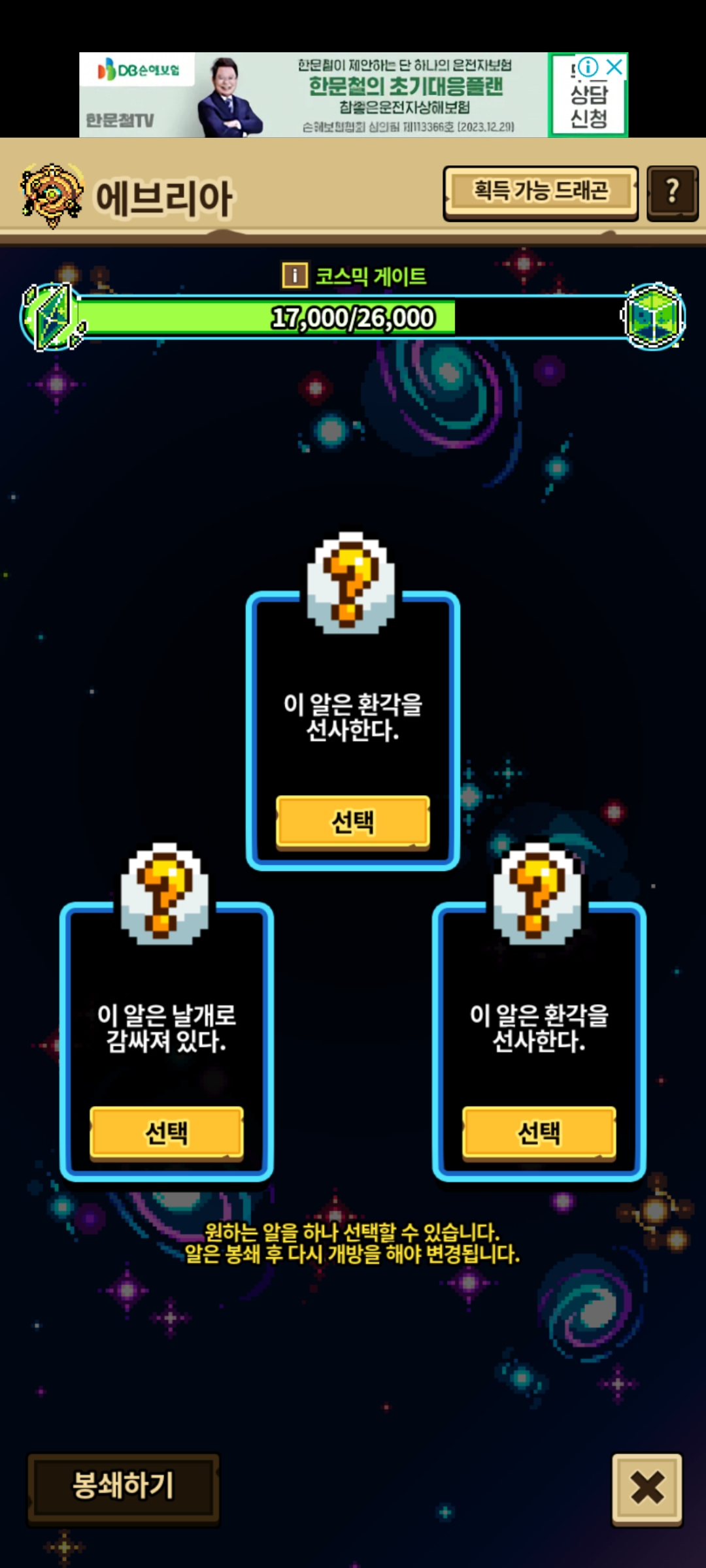
Task: Tap the 코스믹 게이트 info icon
Action: [x=295, y=275]
